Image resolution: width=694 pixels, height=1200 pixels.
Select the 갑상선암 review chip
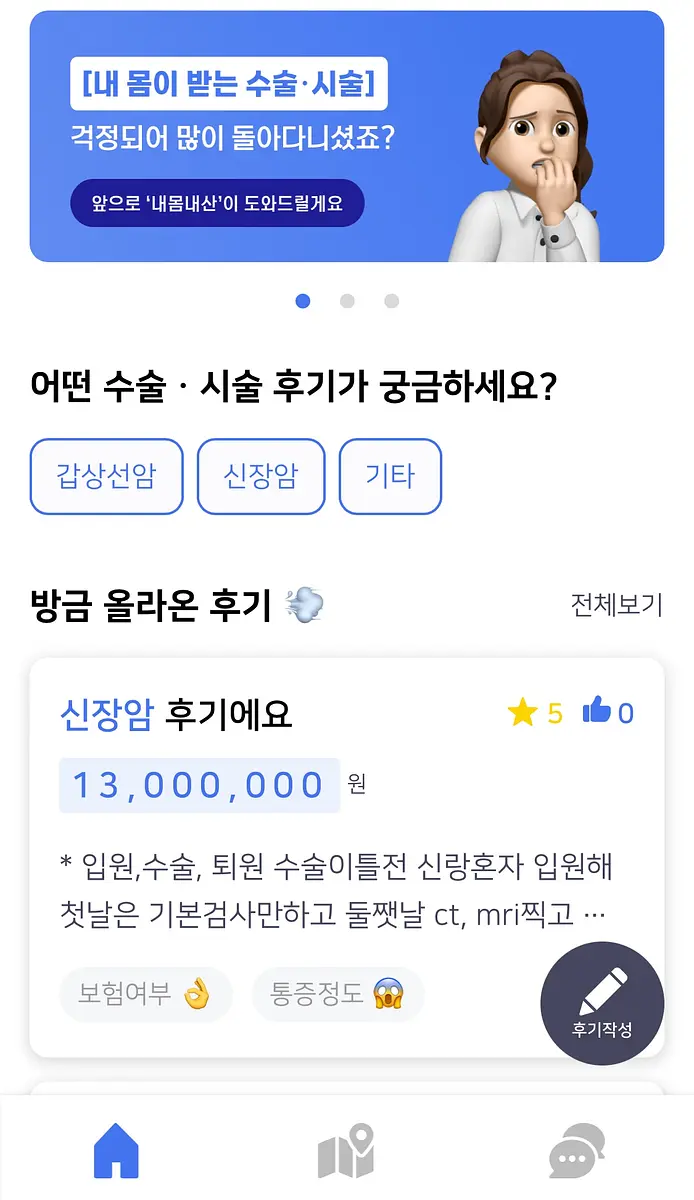[107, 476]
